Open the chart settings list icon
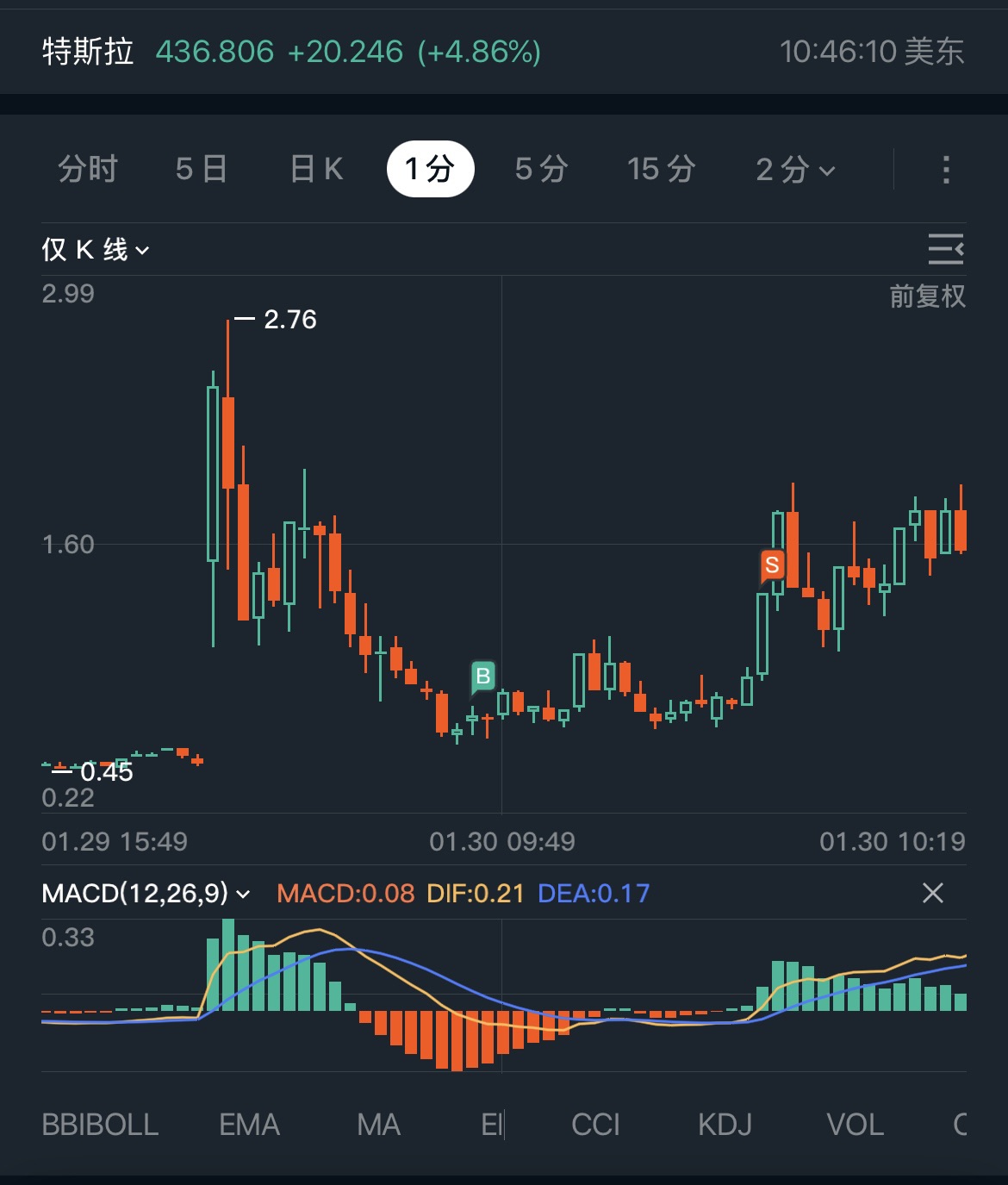Viewport: 1008px width, 1185px height. (x=945, y=249)
